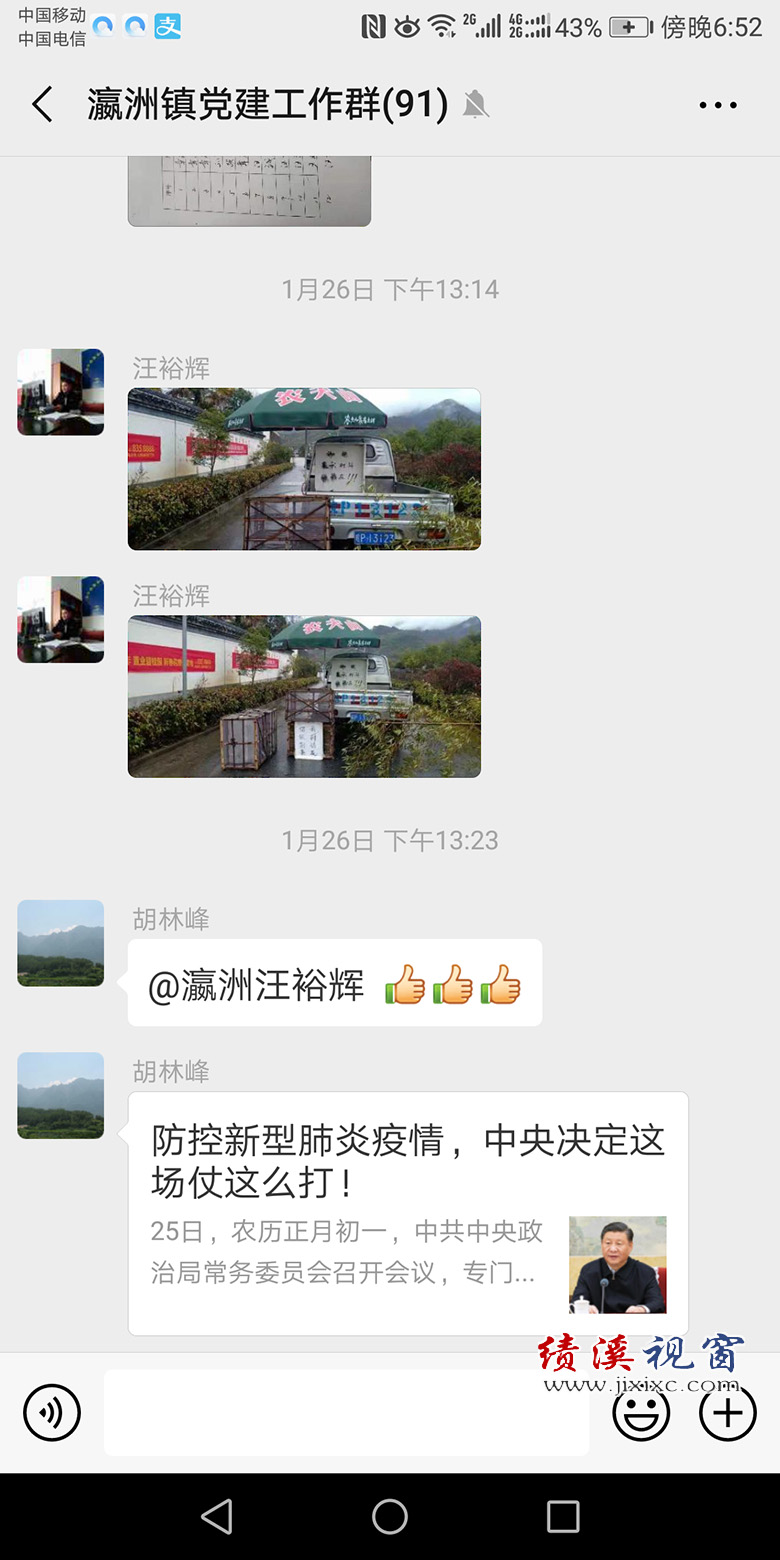This screenshot has width=780, height=1560.
Task: View 汪裕辉's second photo with the crates
Action: [304, 696]
